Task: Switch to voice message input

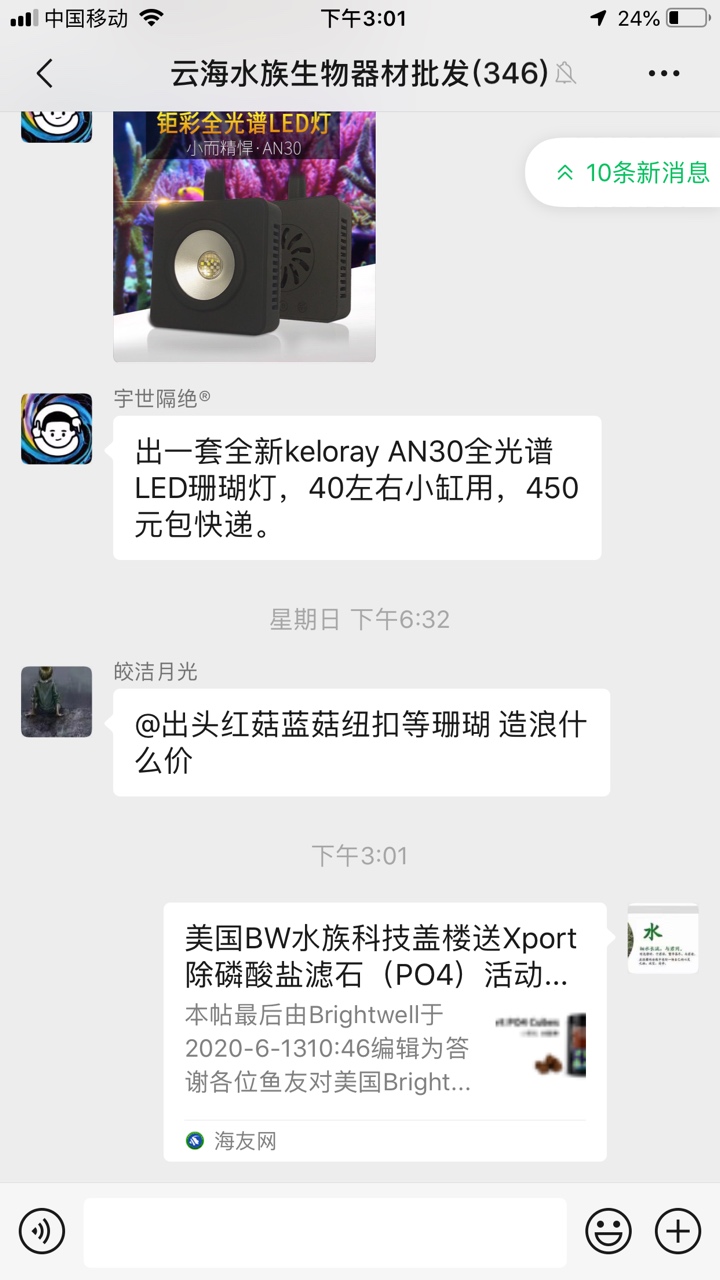Action: click(42, 1230)
